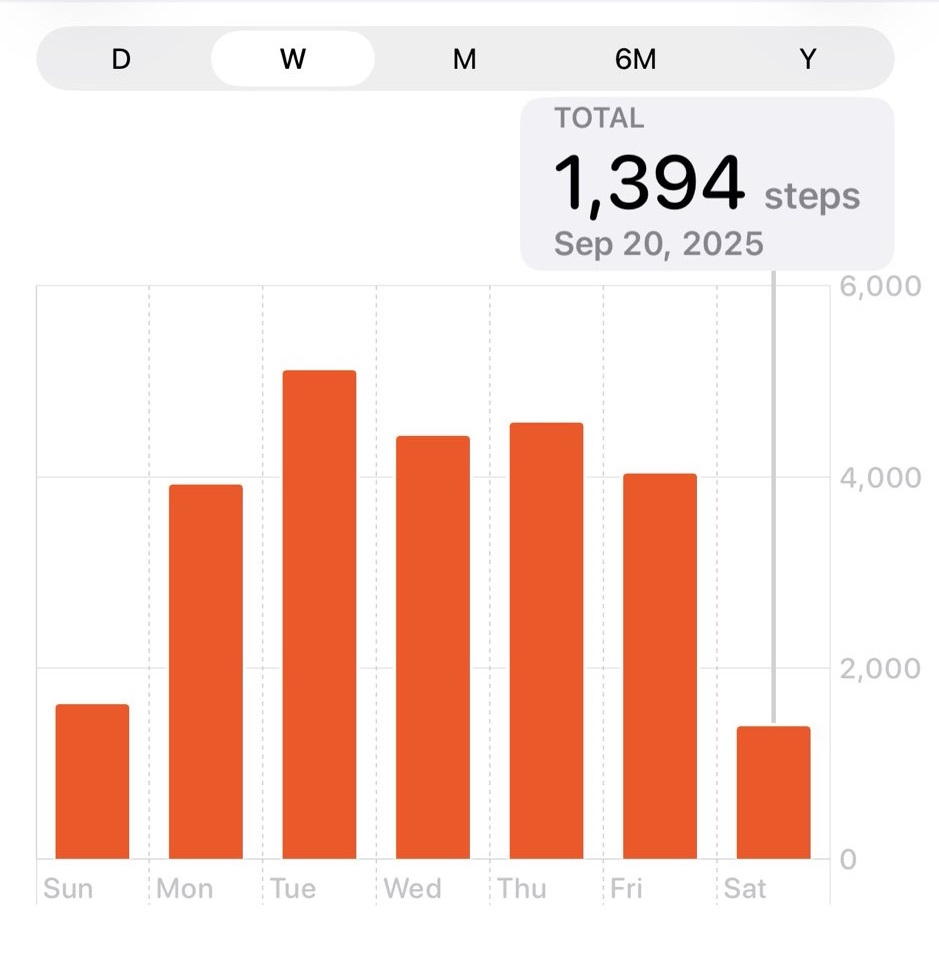Select the W weekly view

(292, 59)
